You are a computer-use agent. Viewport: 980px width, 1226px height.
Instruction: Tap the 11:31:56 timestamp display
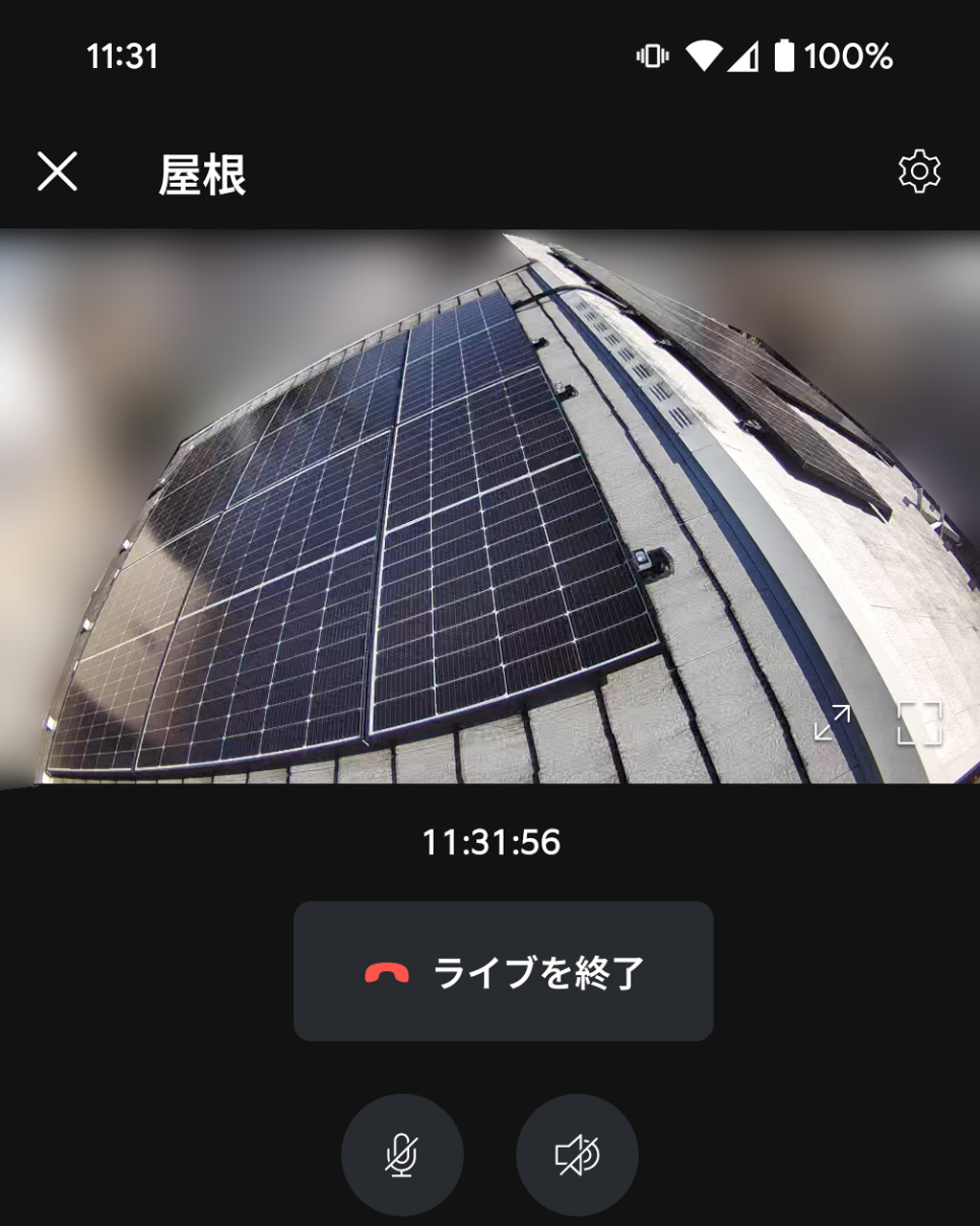(490, 842)
